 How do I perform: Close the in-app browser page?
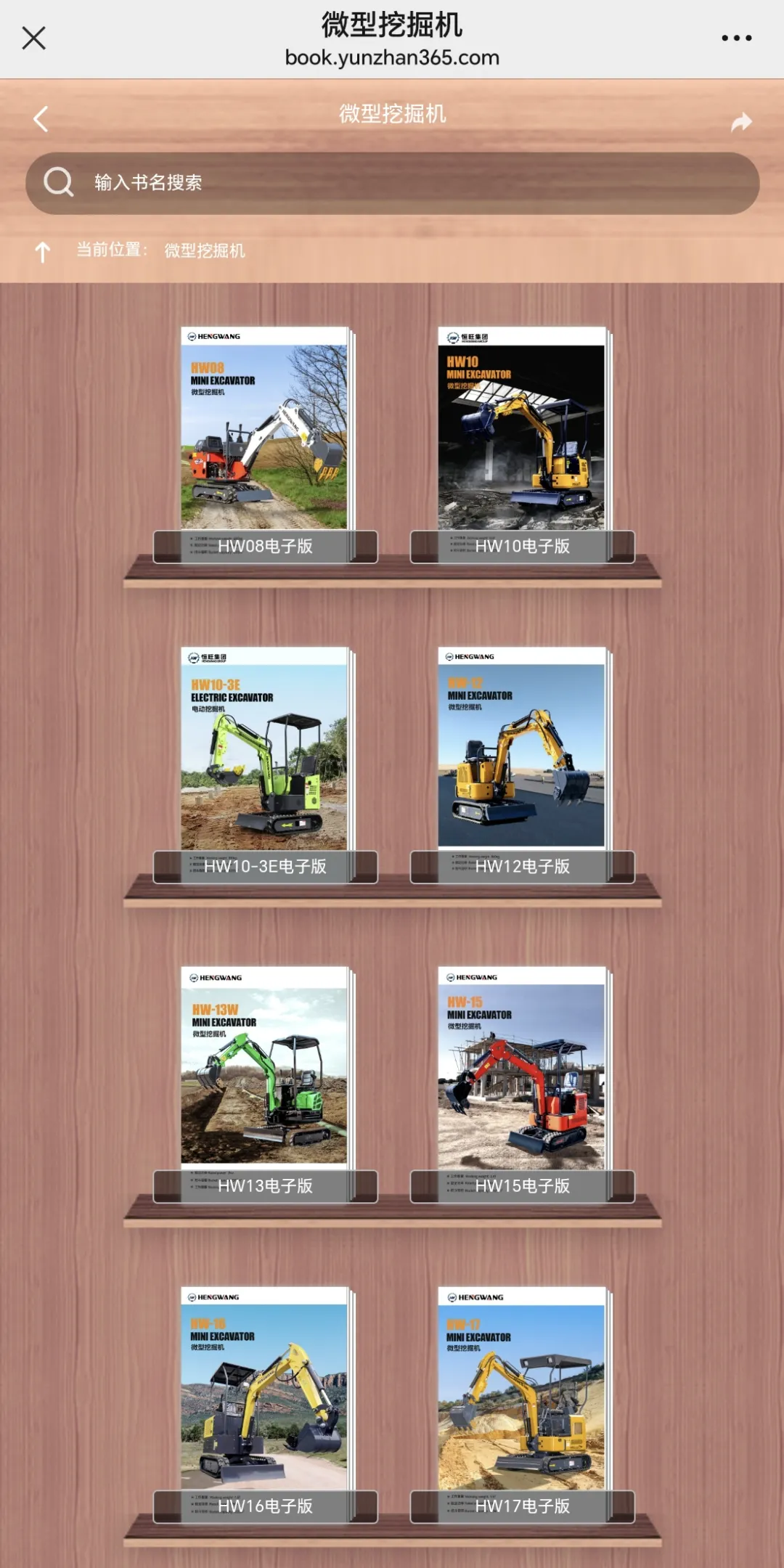(x=34, y=38)
